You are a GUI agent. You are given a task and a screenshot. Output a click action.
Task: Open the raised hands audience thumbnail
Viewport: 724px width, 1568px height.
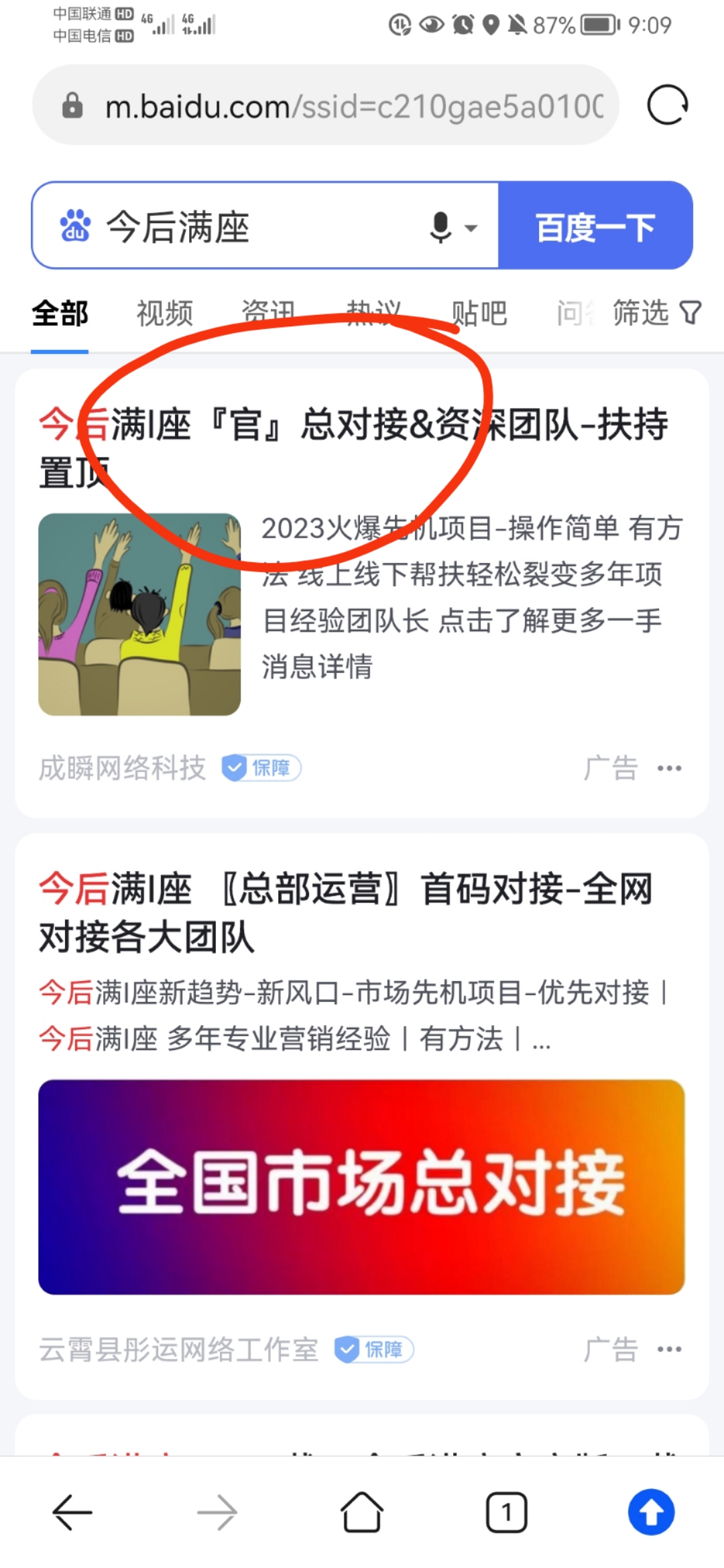point(139,614)
